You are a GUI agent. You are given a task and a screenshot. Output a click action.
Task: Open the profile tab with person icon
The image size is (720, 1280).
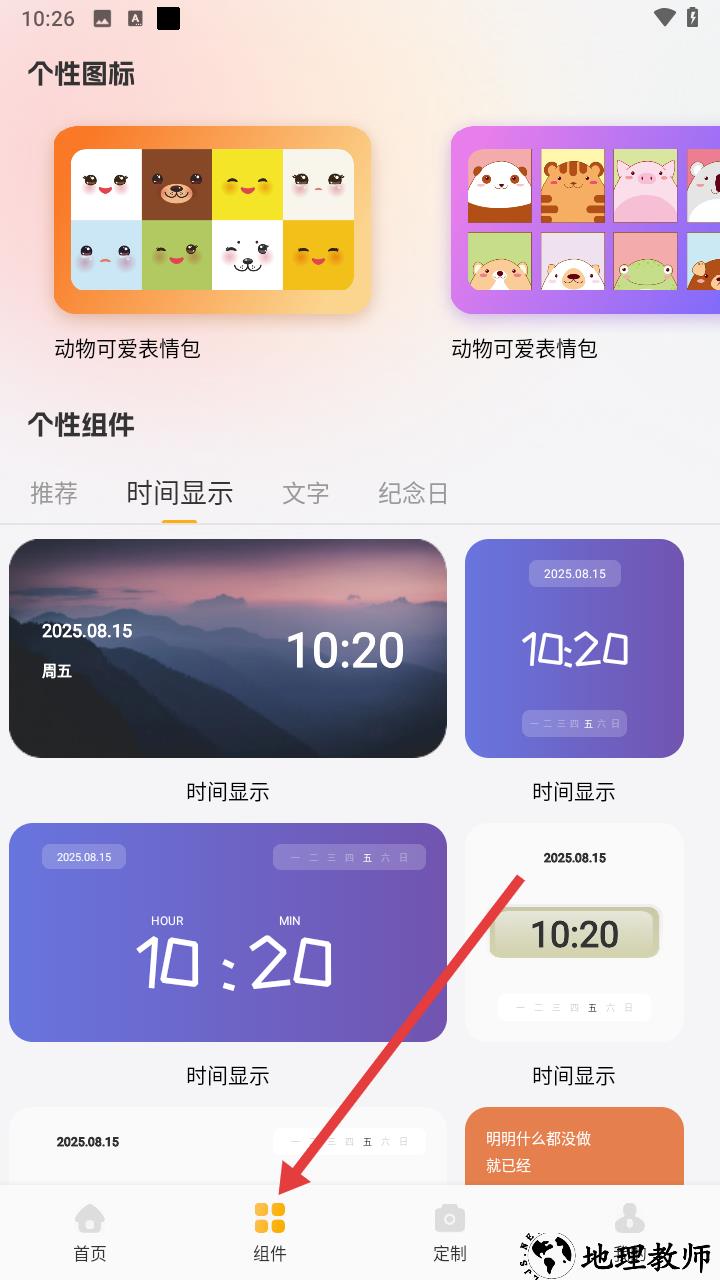pyautogui.click(x=629, y=1225)
